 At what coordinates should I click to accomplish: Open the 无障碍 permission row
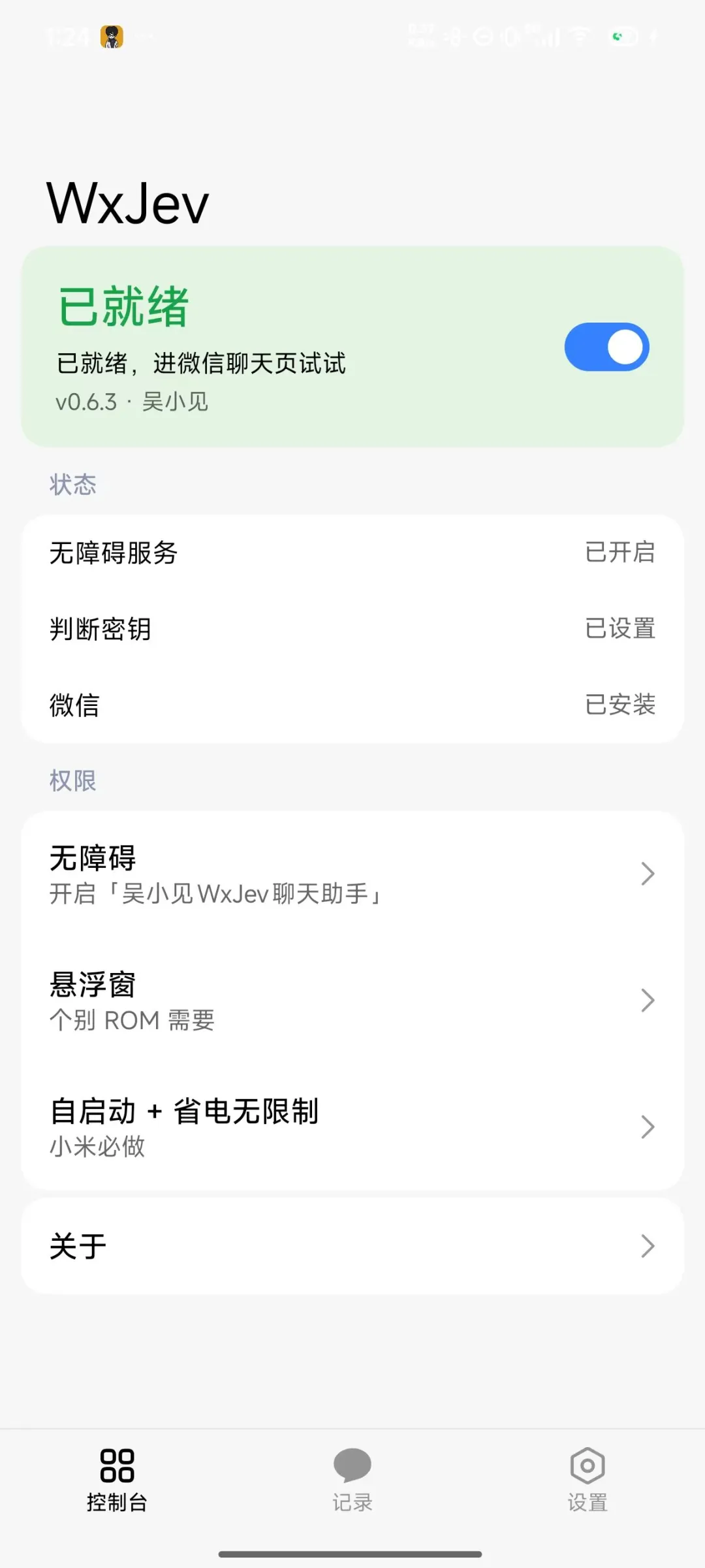(x=352, y=874)
